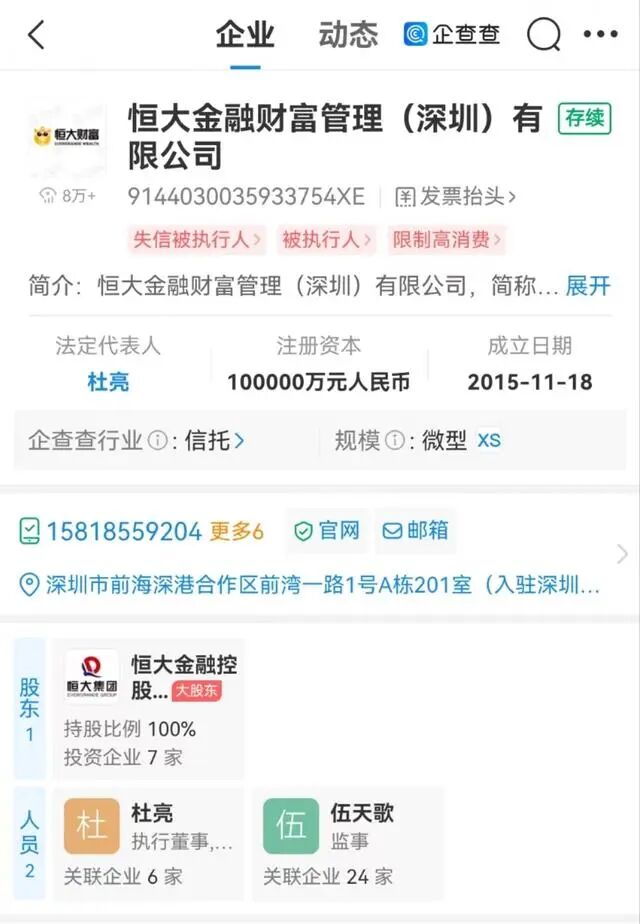Open supervisor 伍天歌's card

click(348, 843)
